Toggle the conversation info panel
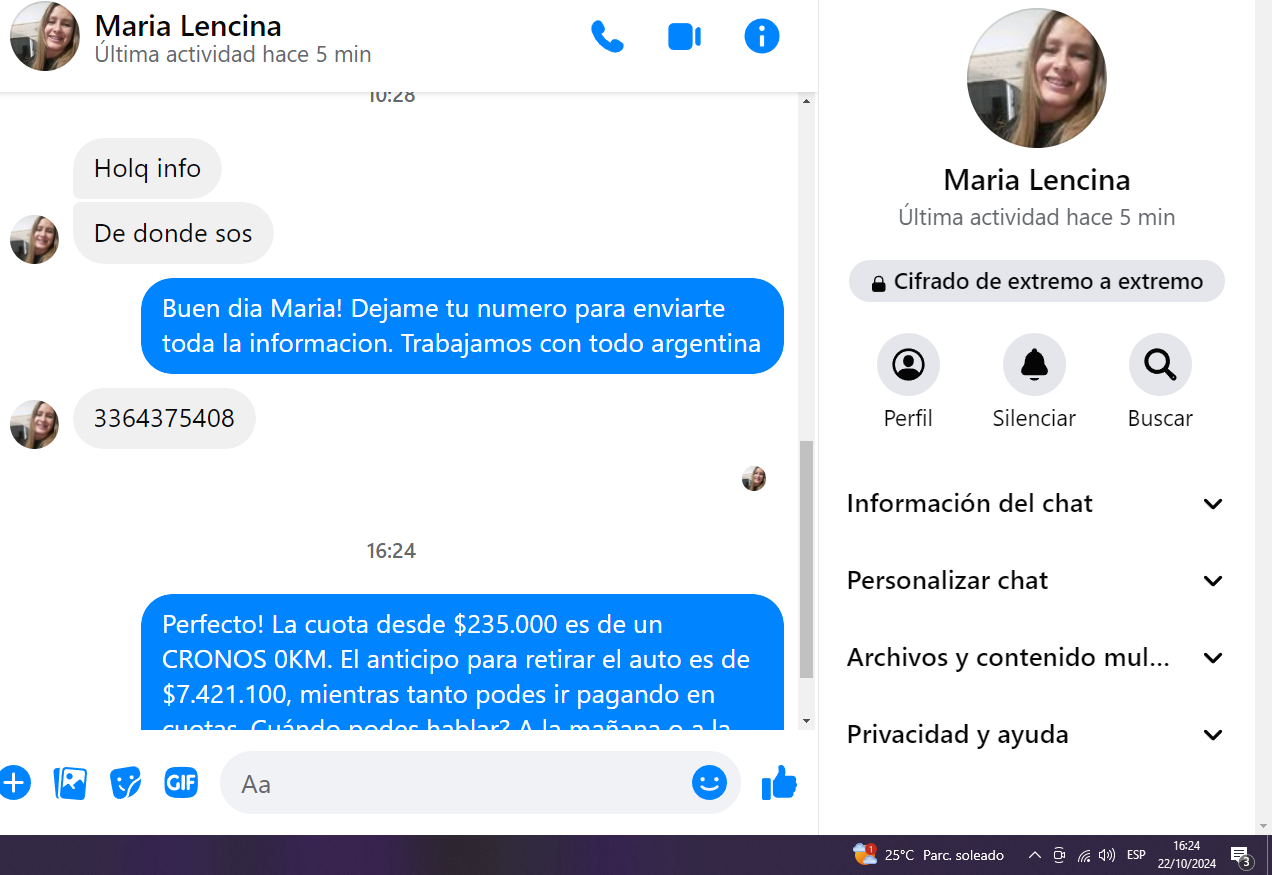Viewport: 1272px width, 875px height. 761,37
